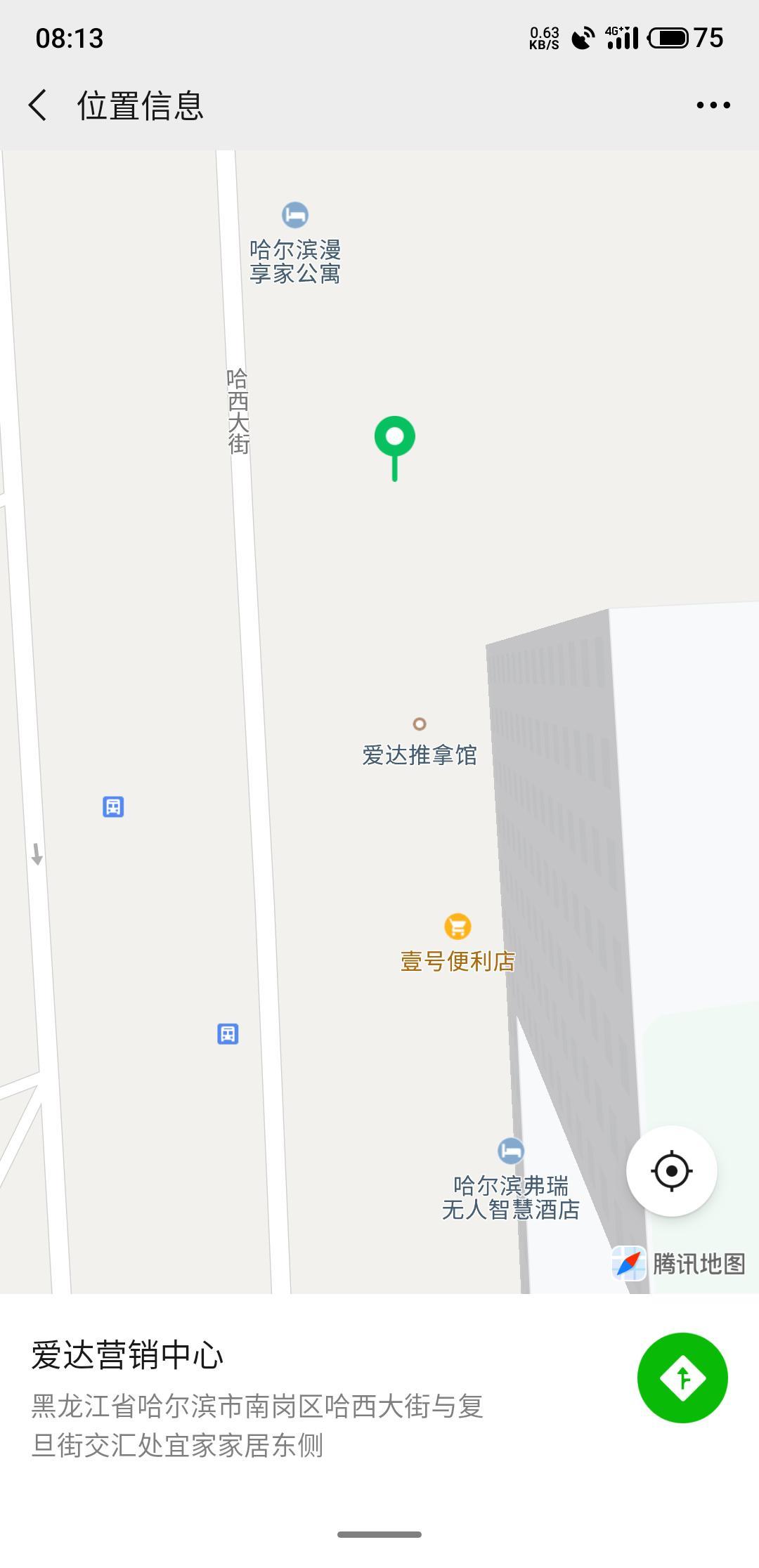Select the 哈尔滨漫享家公寓 hotel marker
Screen dimensions: 759x1568
[x=295, y=215]
